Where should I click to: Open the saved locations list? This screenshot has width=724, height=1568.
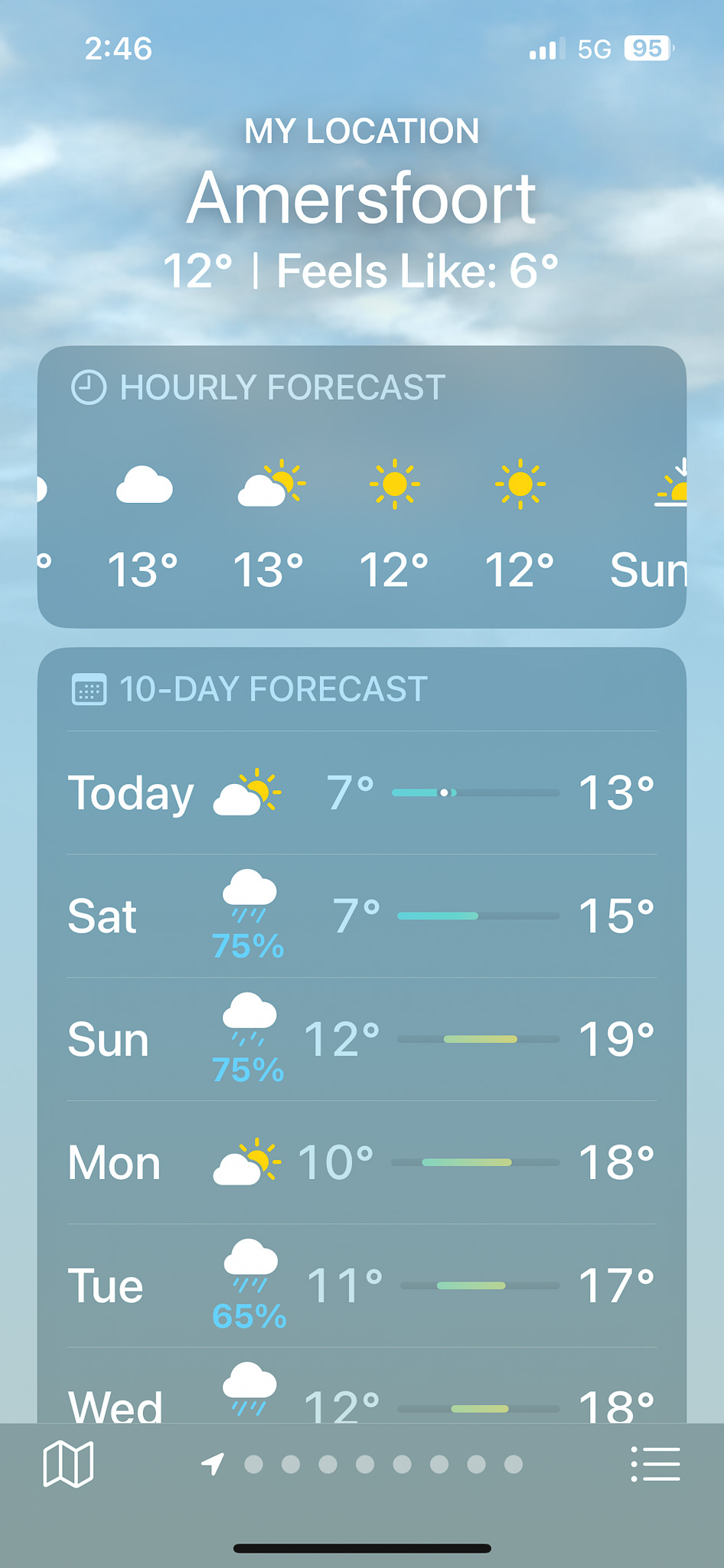(x=655, y=1464)
